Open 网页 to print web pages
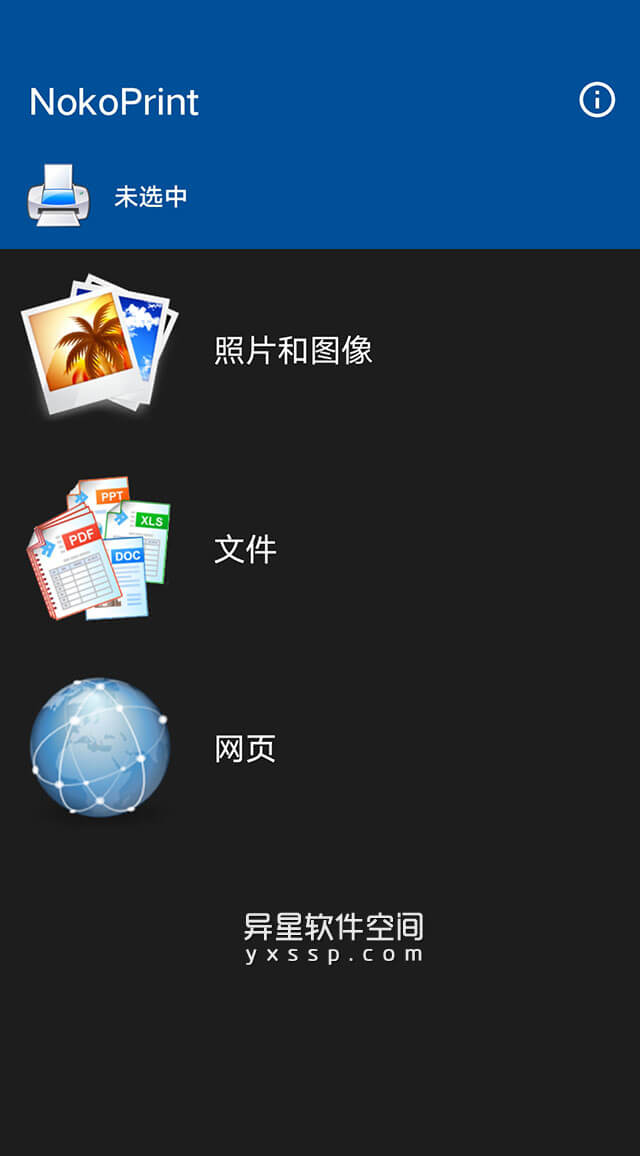640x1156 pixels. click(x=245, y=748)
